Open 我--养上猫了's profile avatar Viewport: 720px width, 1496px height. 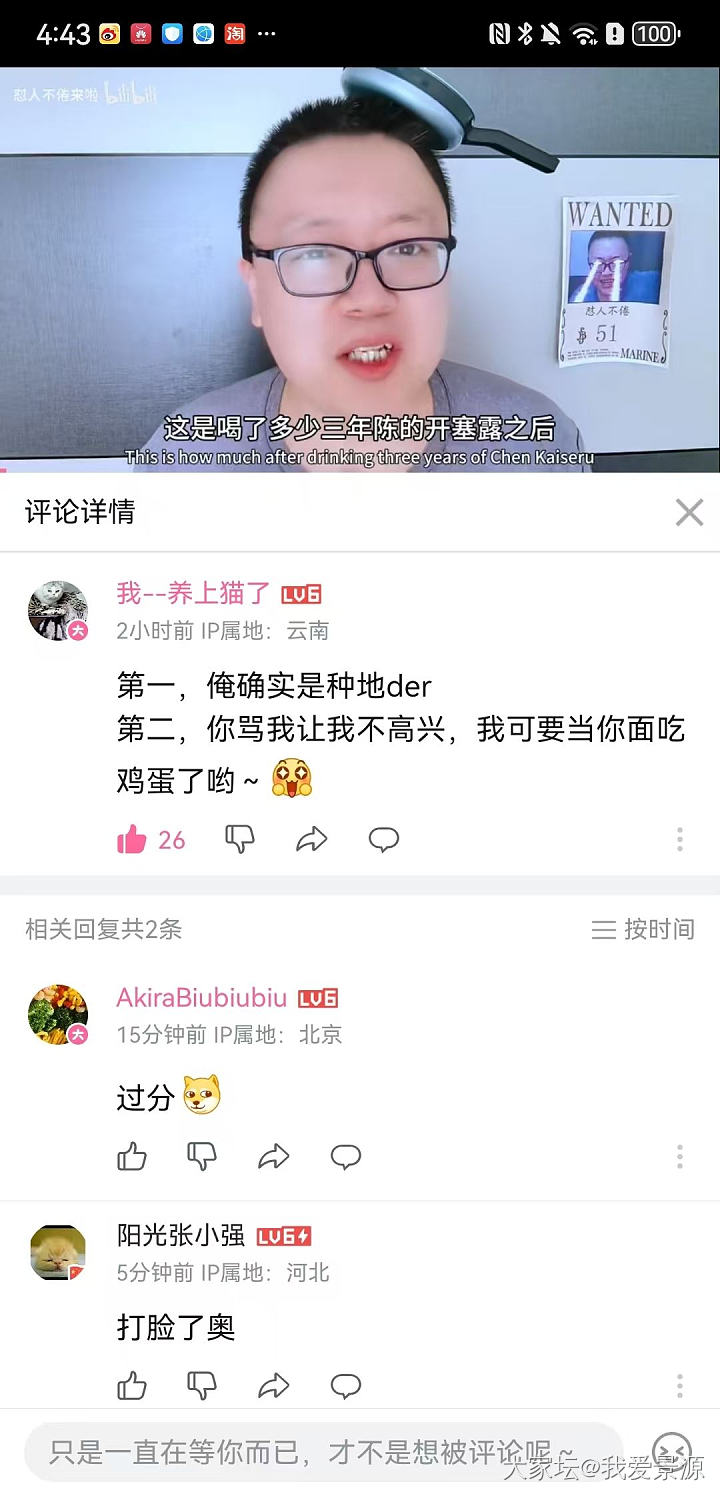pyautogui.click(x=58, y=610)
